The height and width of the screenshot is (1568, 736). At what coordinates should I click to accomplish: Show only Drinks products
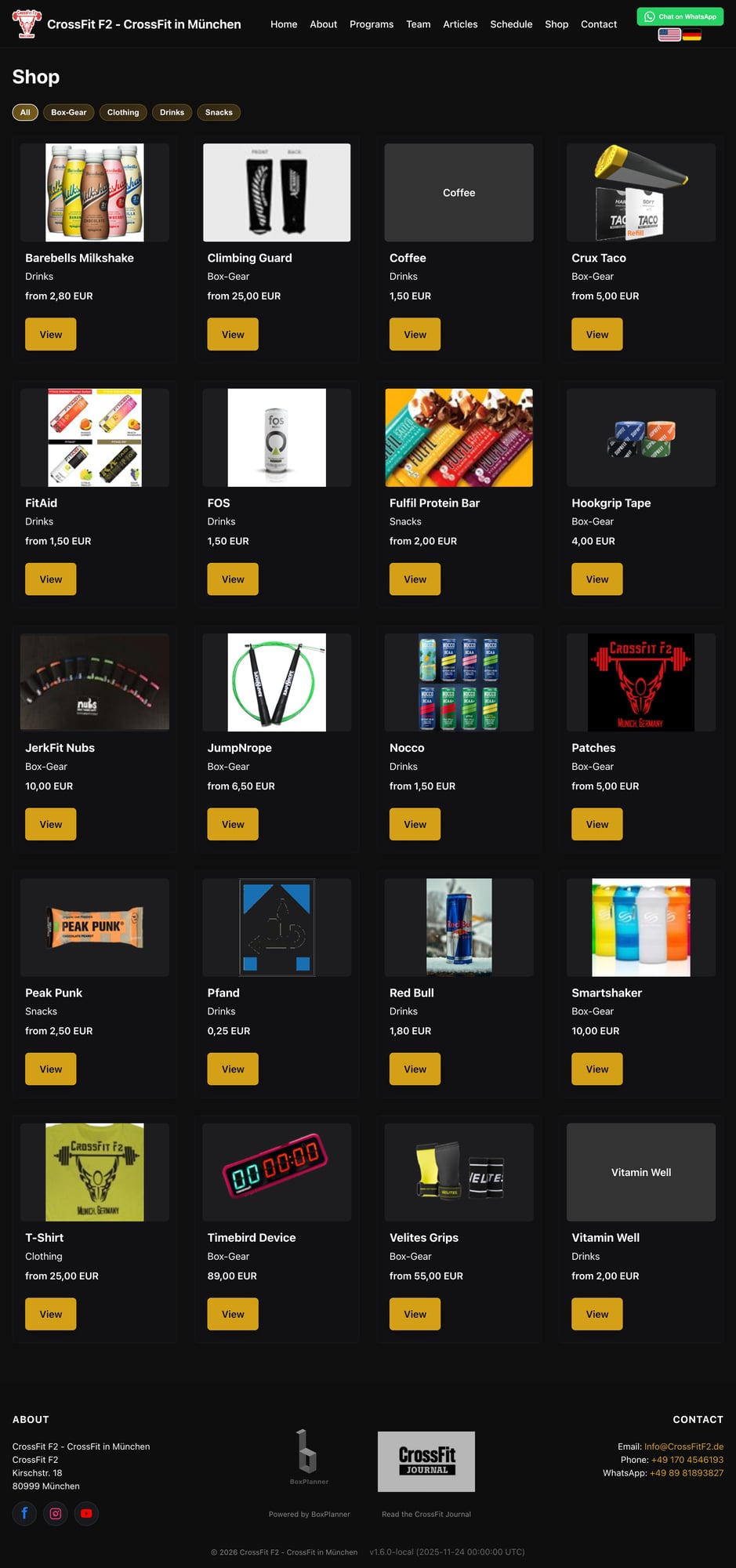(x=172, y=112)
